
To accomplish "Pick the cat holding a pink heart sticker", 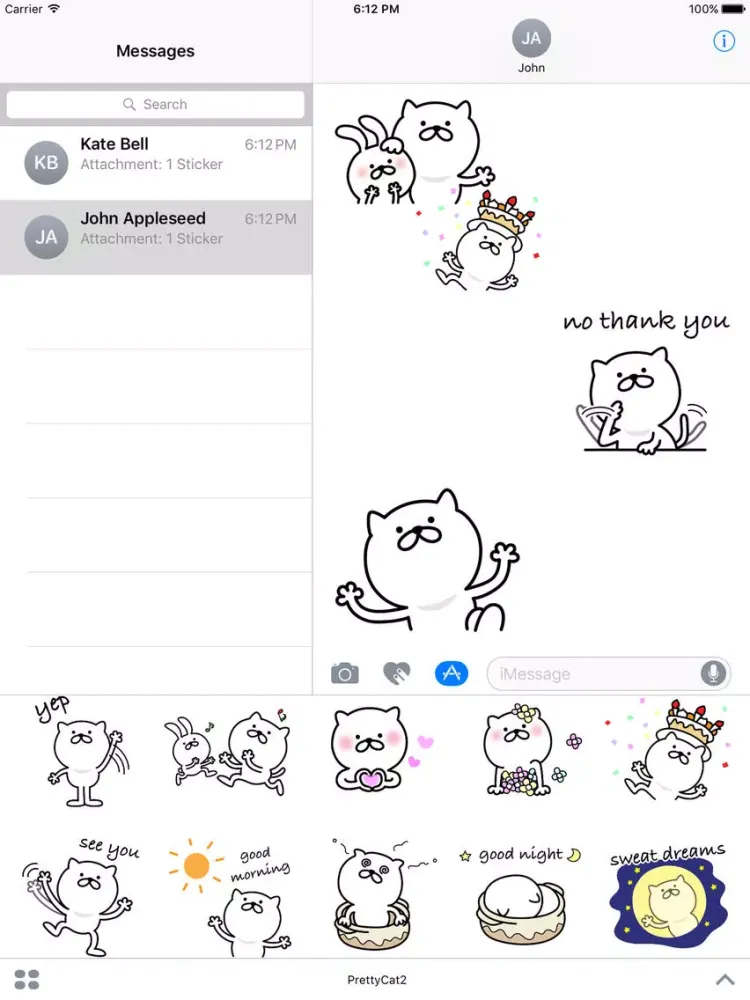I will pos(372,751).
